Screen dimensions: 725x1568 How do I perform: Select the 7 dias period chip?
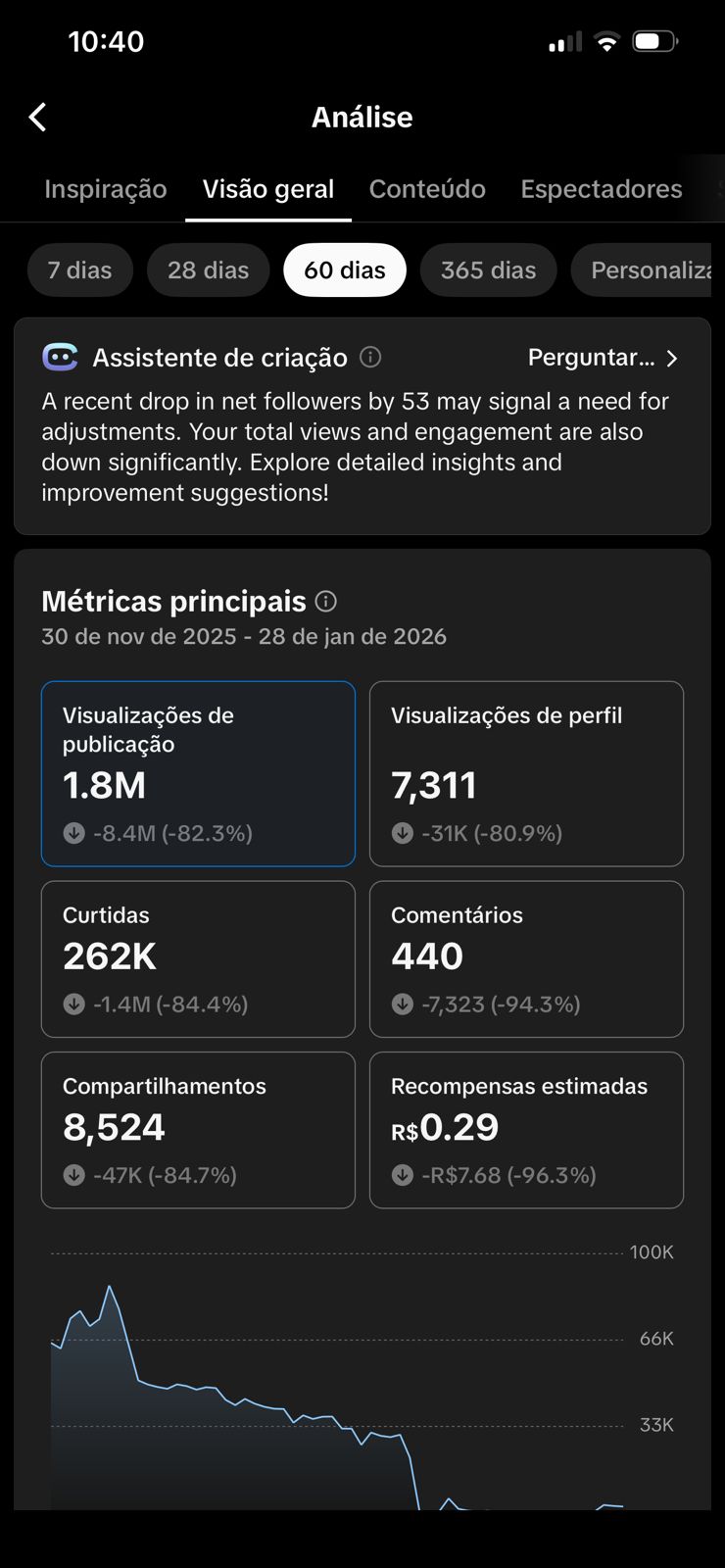point(79,270)
